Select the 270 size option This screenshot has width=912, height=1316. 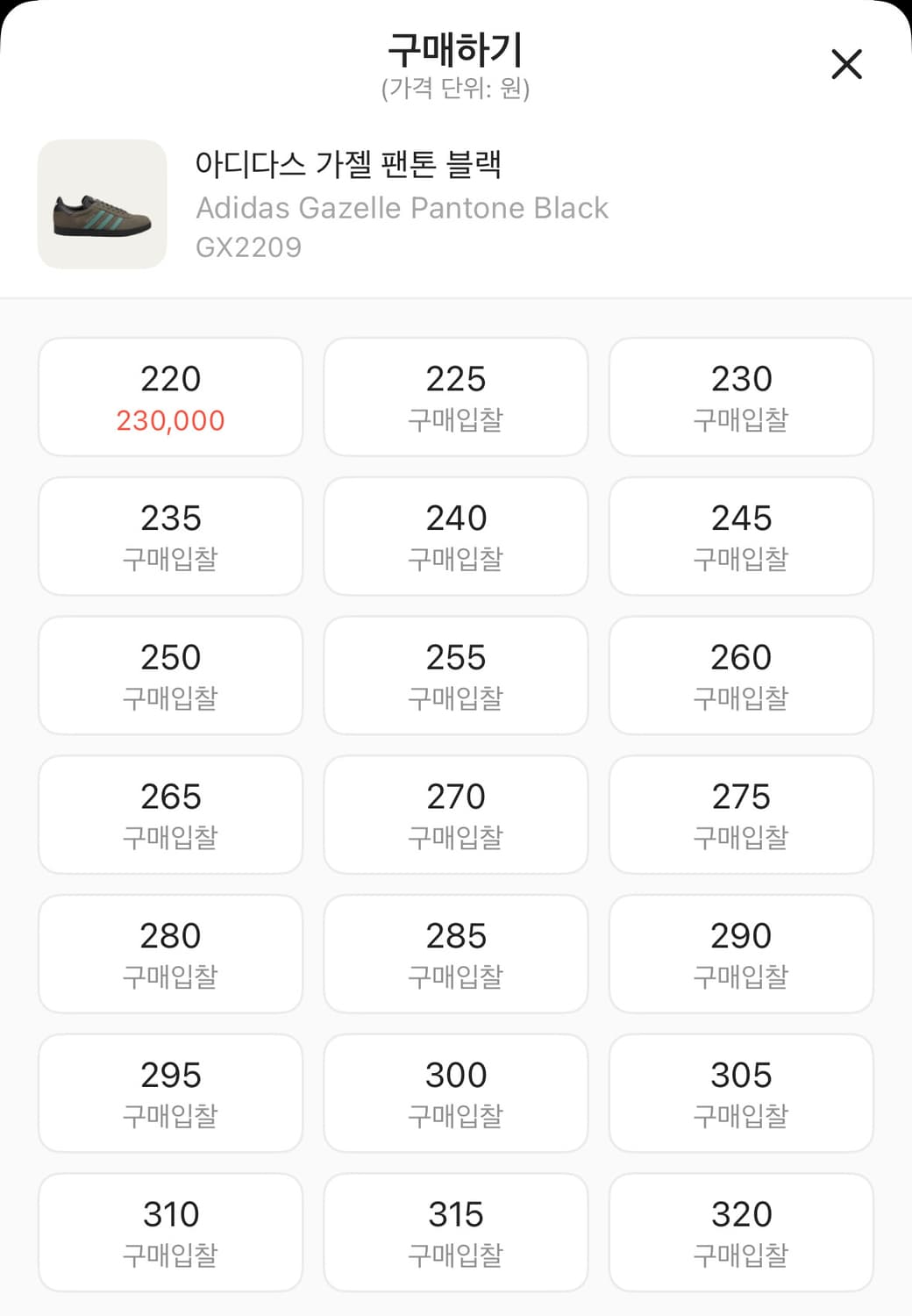(455, 815)
